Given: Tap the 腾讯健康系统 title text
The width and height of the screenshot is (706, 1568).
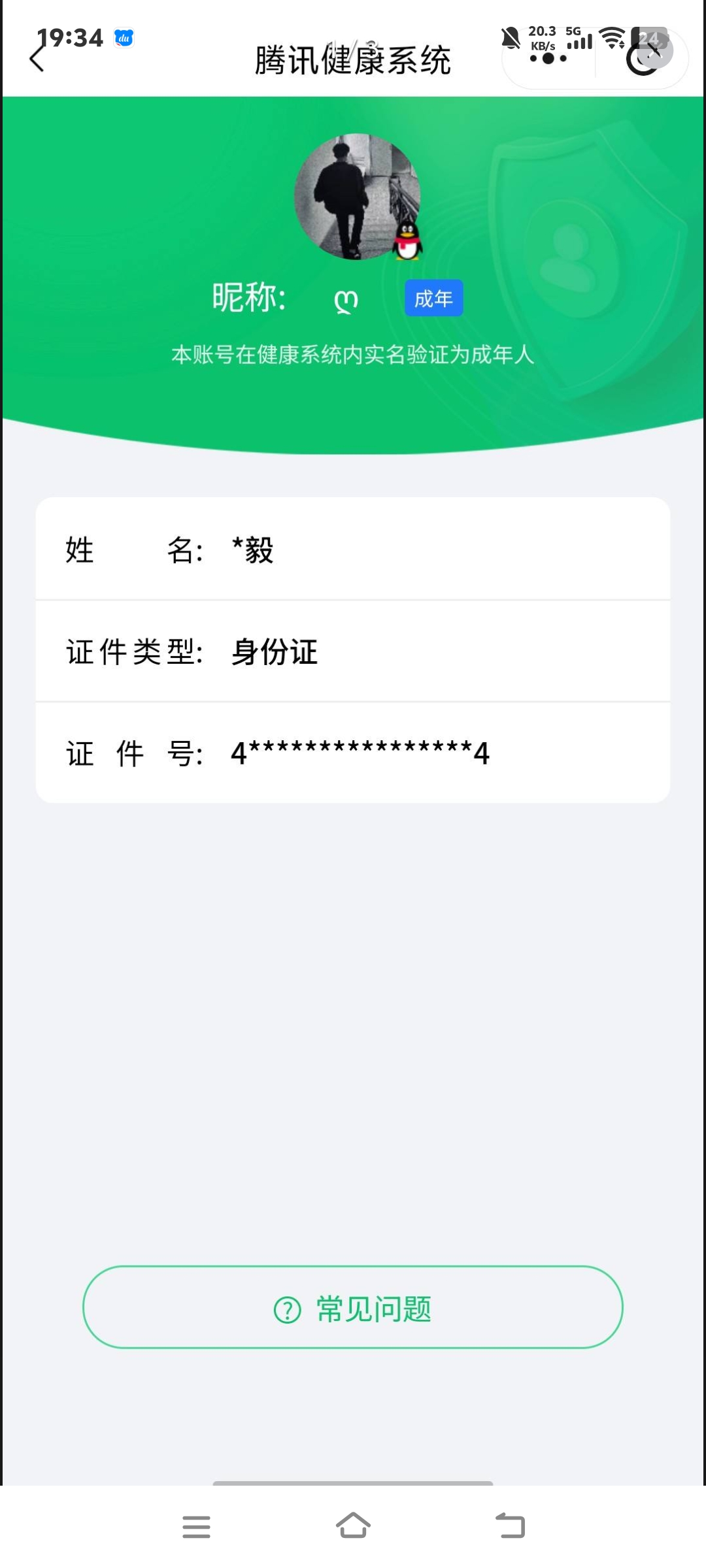Looking at the screenshot, I should 353,60.
